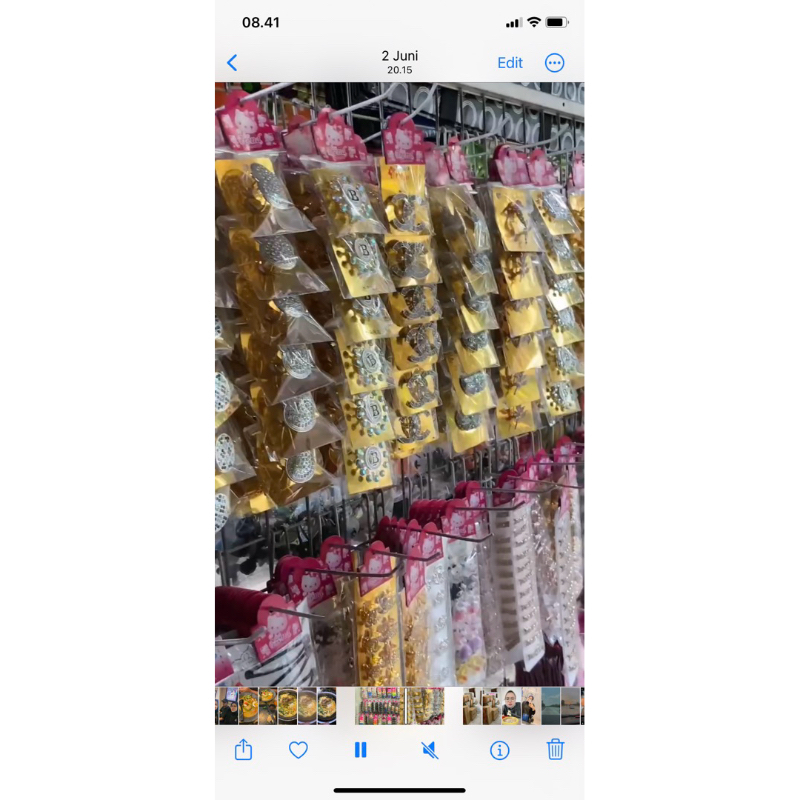Open the food bowl thumbnail in filmstrip

point(287,706)
